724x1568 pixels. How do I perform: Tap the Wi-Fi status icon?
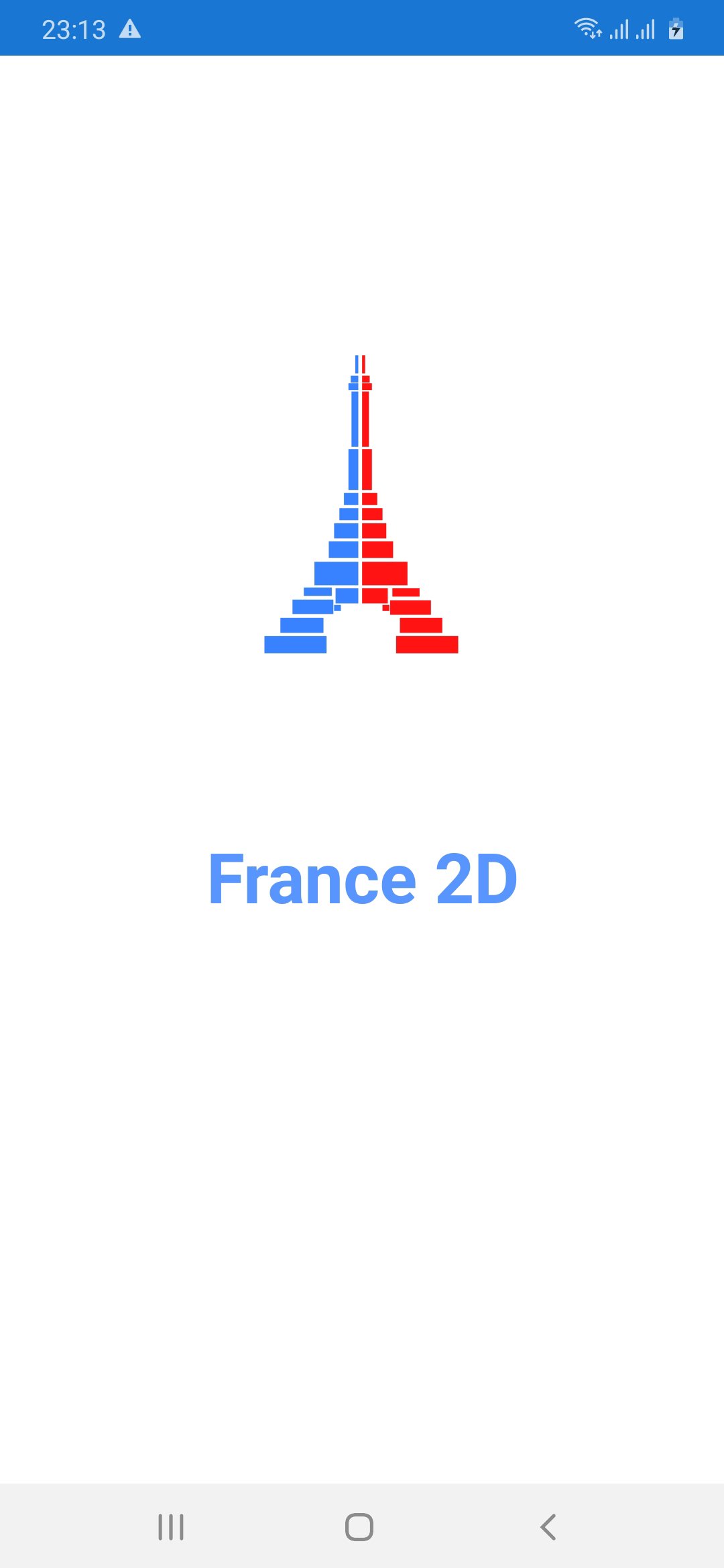[x=587, y=27]
